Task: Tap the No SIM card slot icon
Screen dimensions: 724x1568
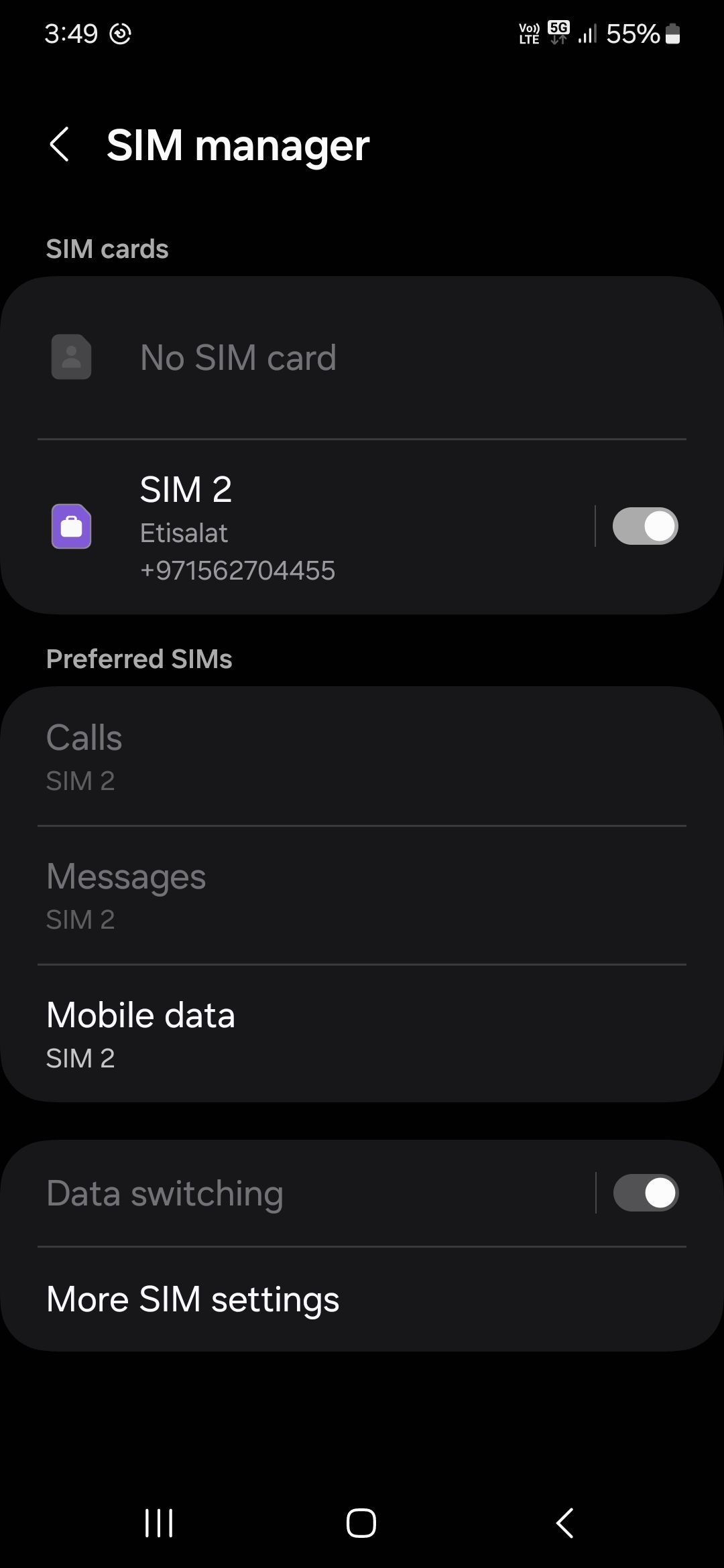Action: tap(71, 357)
